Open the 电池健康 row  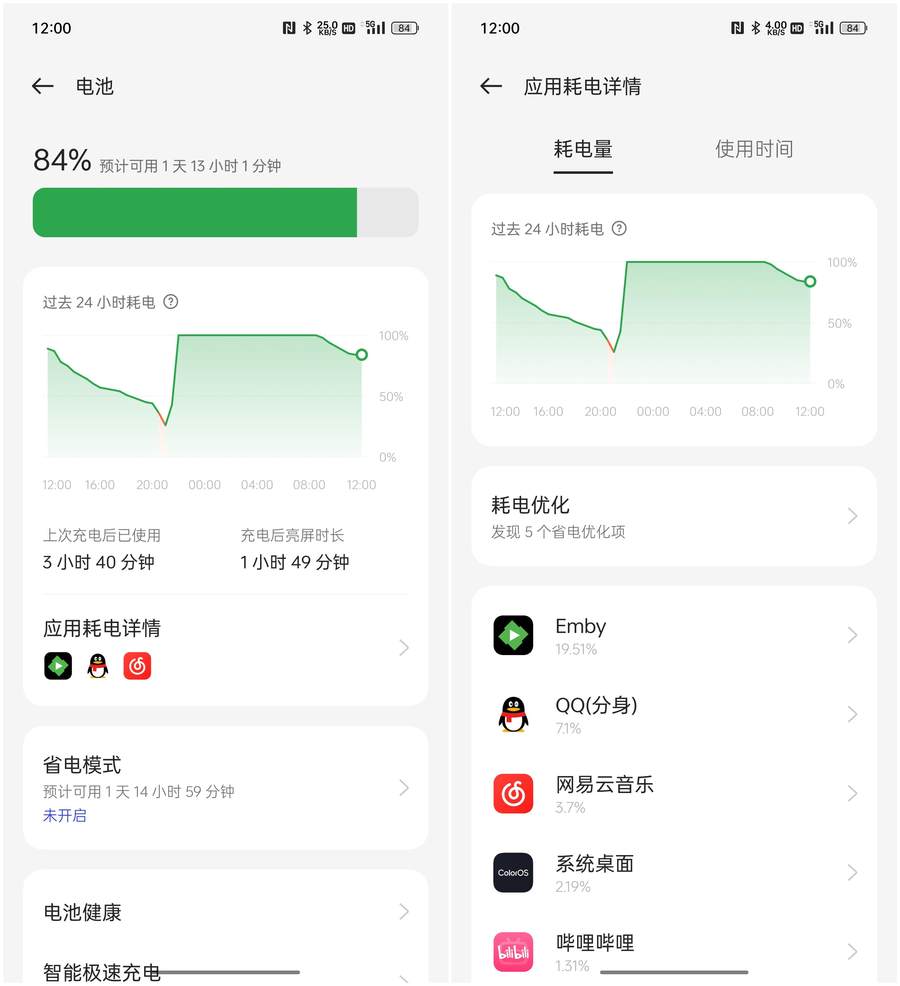(x=225, y=911)
